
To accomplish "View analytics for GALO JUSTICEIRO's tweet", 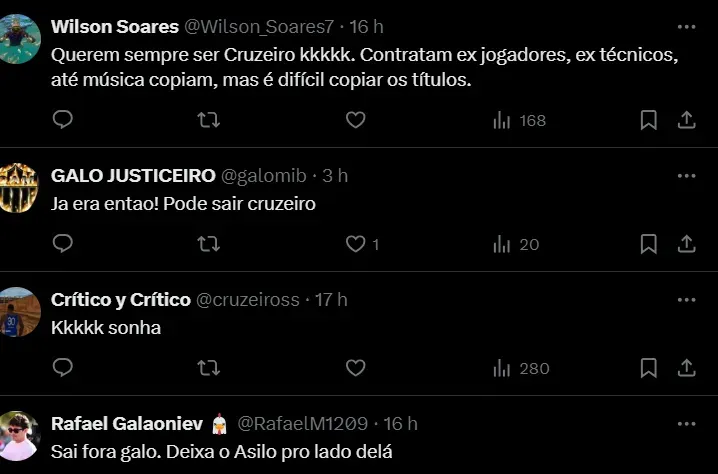I will pos(516,244).
